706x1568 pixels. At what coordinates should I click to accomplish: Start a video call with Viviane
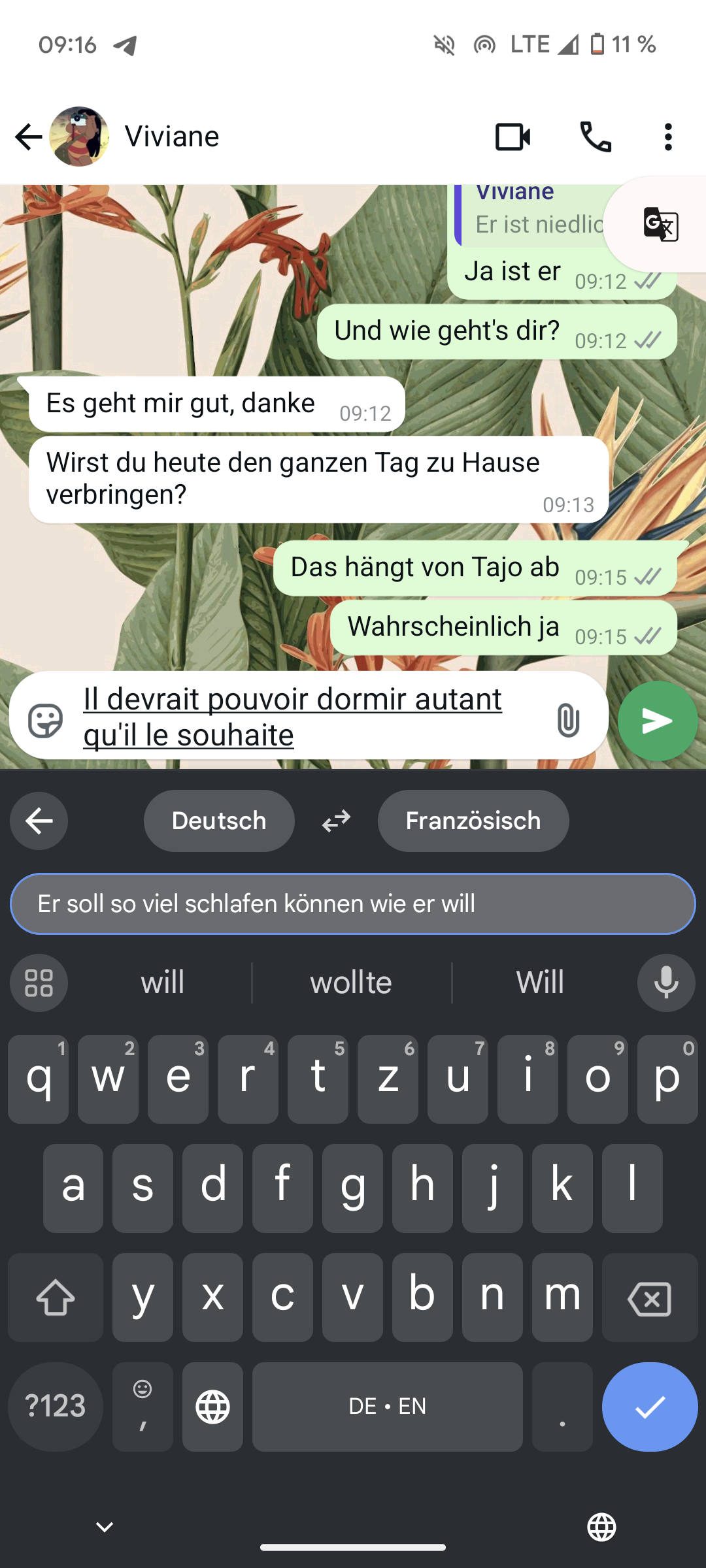pyautogui.click(x=513, y=137)
